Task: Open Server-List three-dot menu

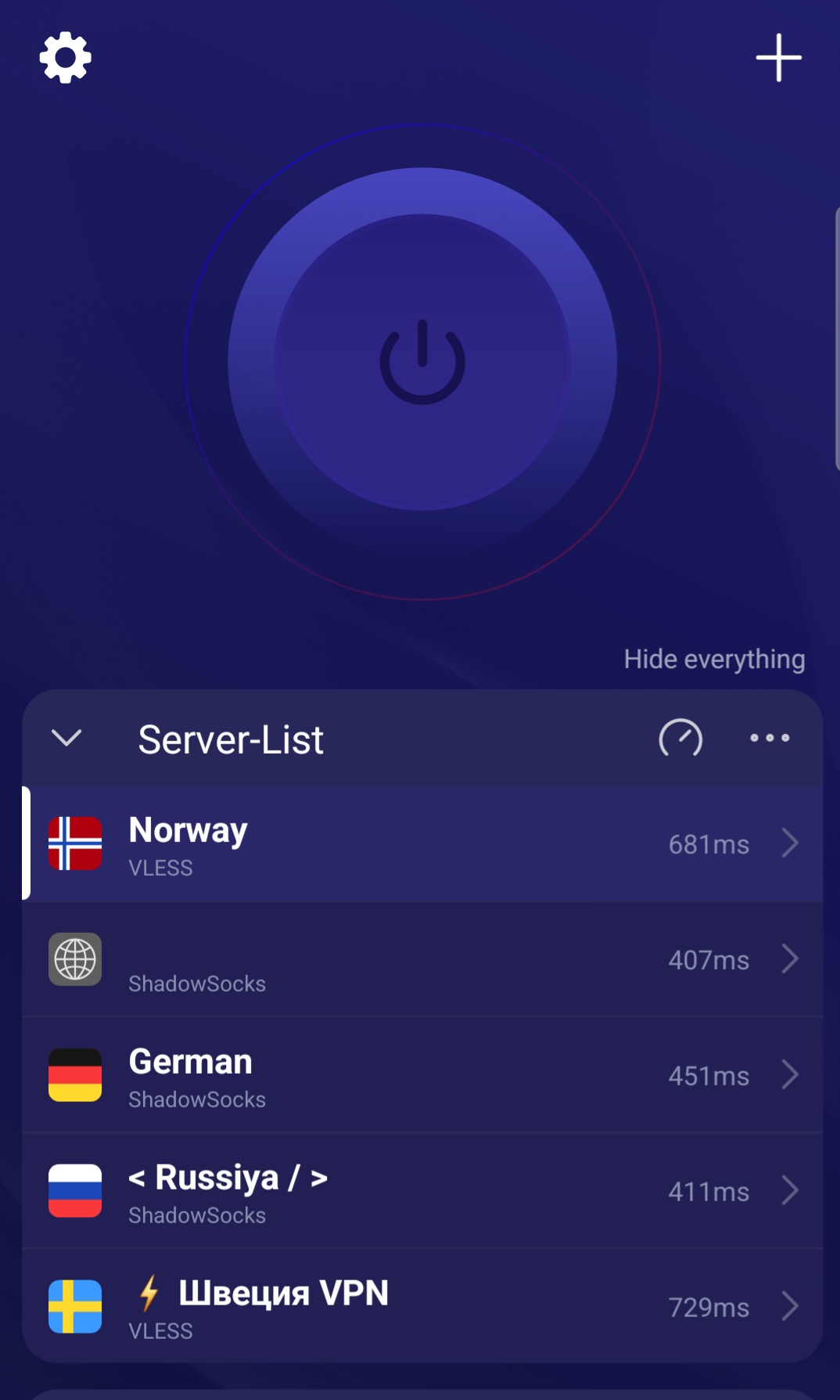Action: (770, 738)
